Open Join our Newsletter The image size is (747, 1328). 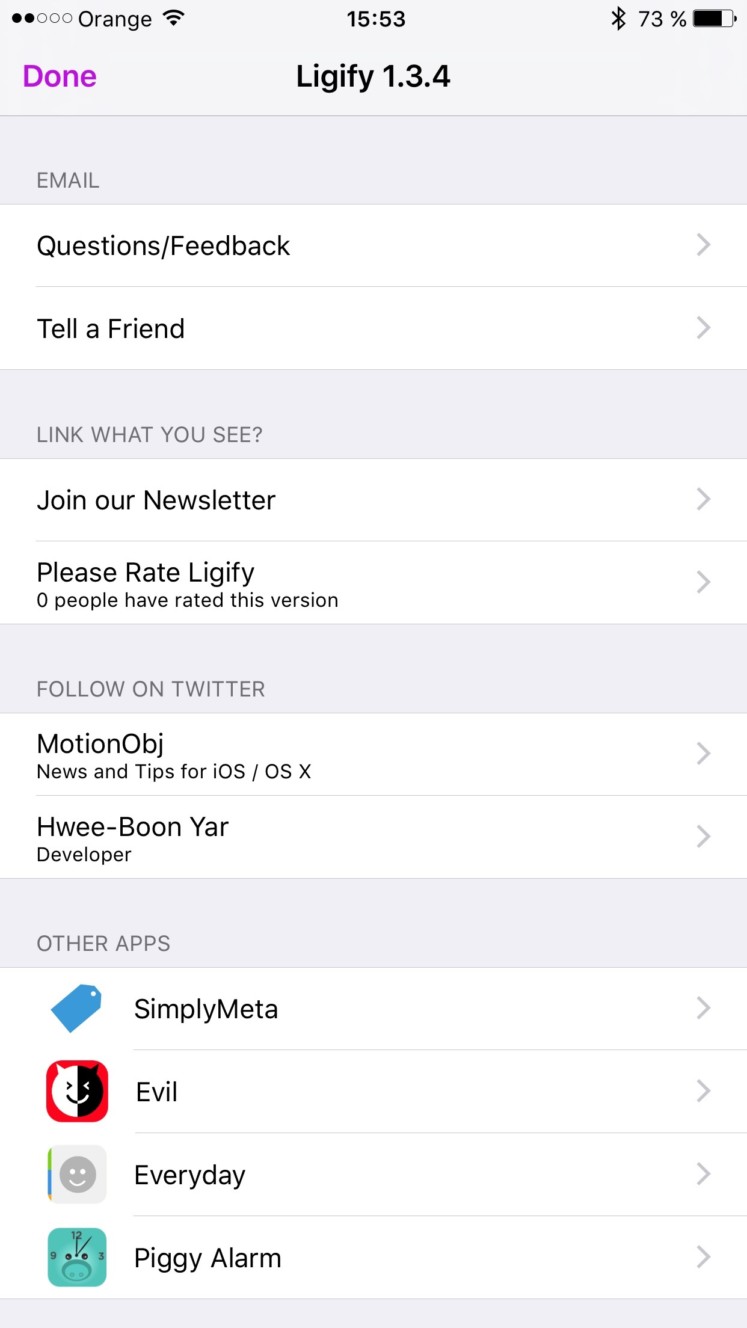click(x=373, y=500)
